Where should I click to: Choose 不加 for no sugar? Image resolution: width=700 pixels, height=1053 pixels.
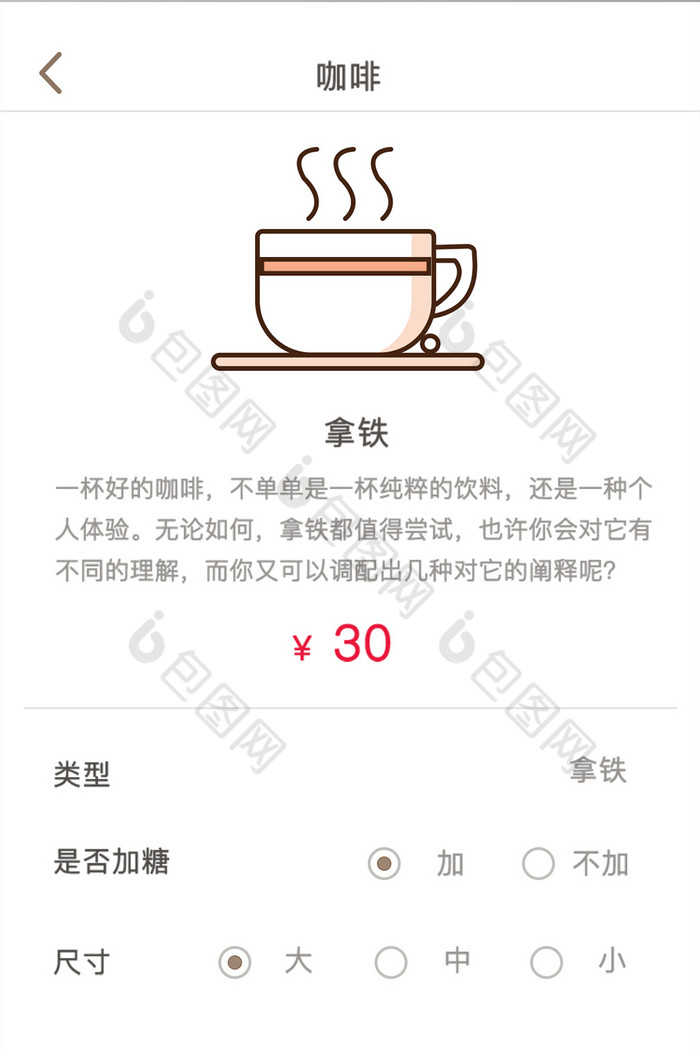pyautogui.click(x=538, y=863)
